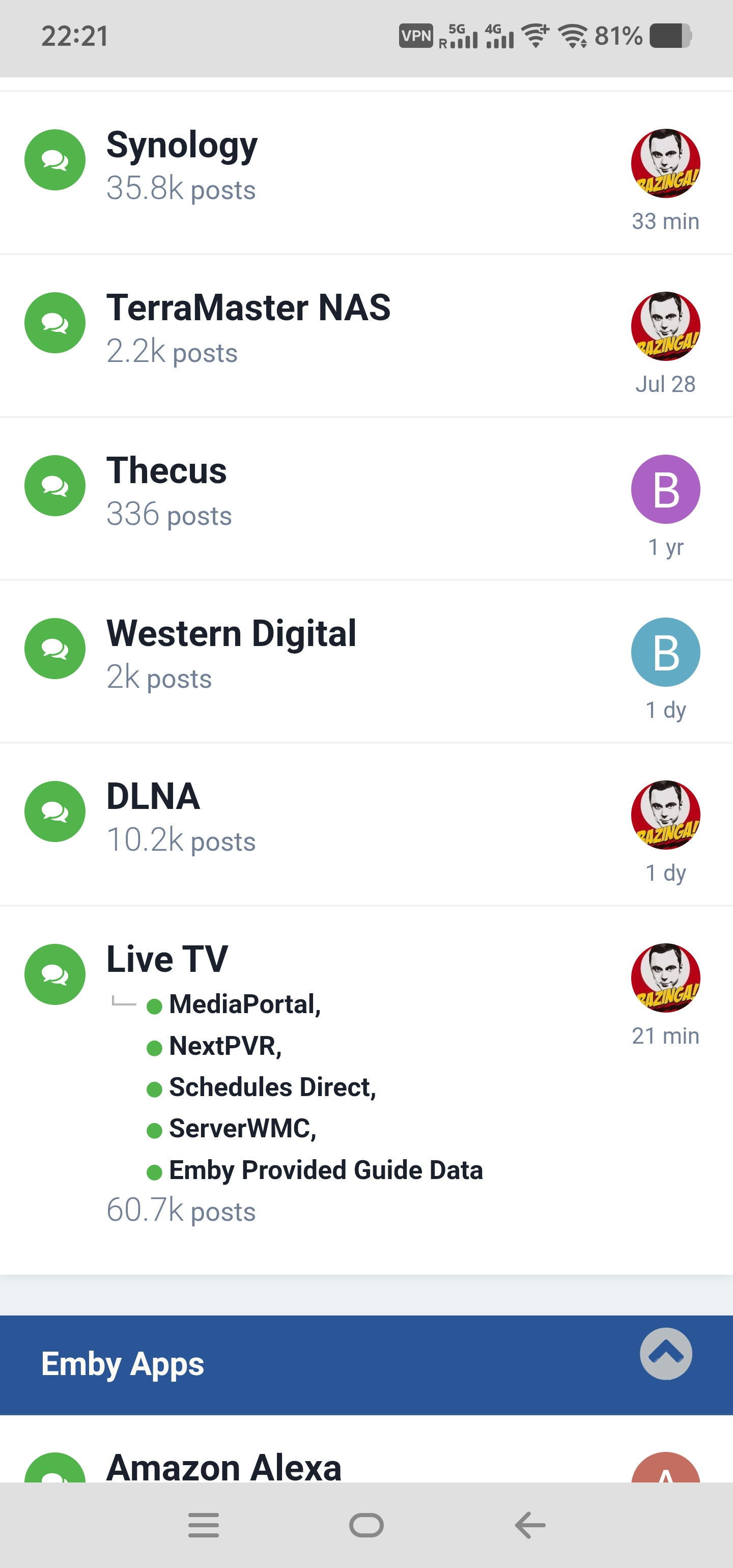This screenshot has height=1568, width=733.
Task: View the latest poster's avatar for Thecus
Action: 665,489
